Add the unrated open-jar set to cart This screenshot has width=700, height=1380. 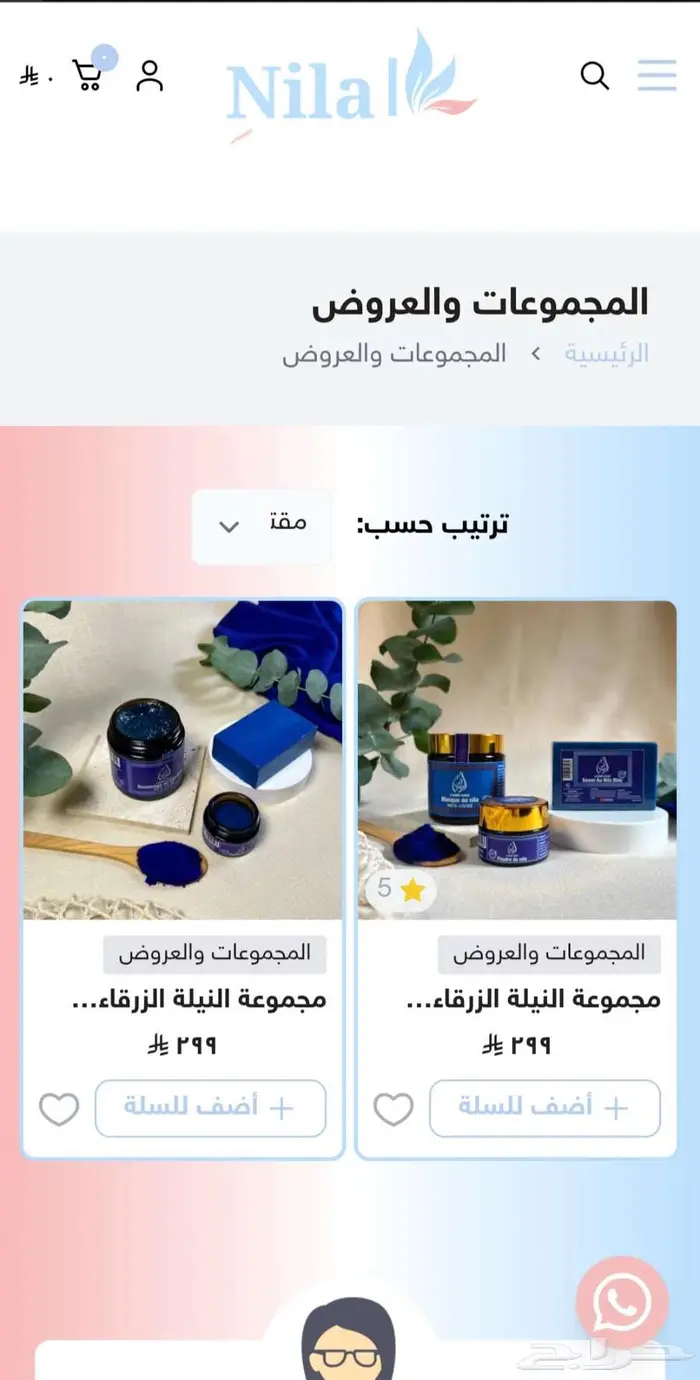[x=210, y=1108]
